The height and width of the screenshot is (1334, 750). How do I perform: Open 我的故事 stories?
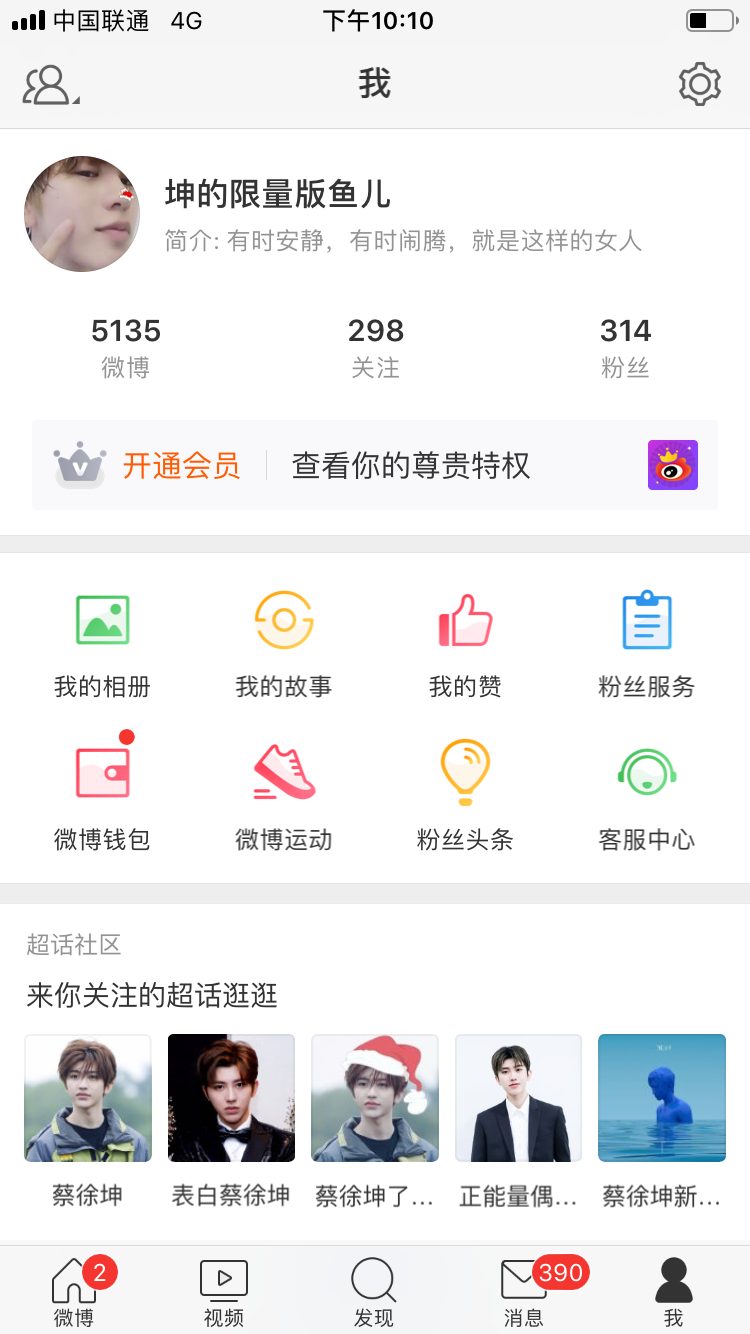pyautogui.click(x=284, y=643)
